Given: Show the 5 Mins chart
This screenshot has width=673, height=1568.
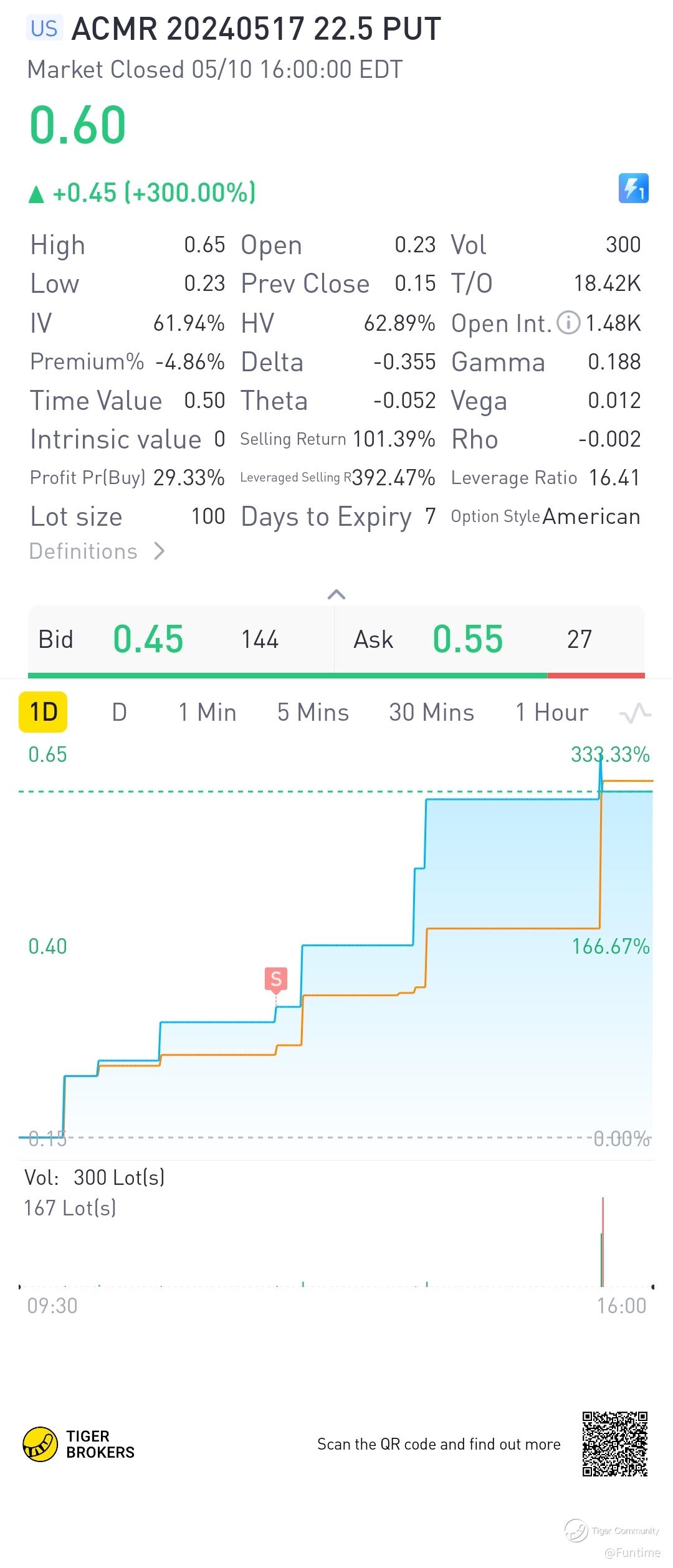Looking at the screenshot, I should [x=313, y=712].
